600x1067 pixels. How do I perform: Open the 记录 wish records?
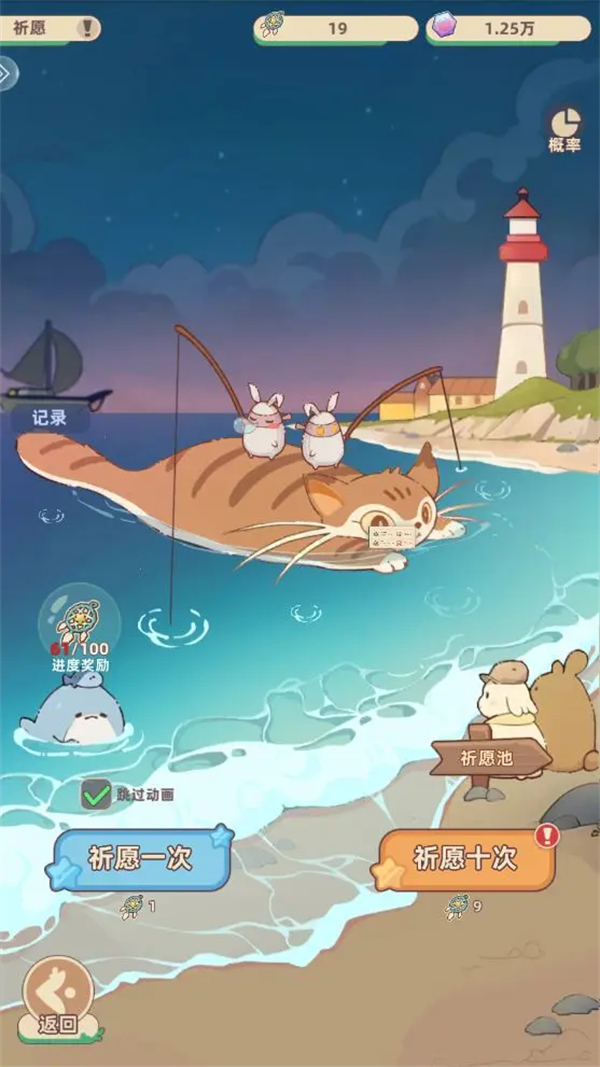49,417
